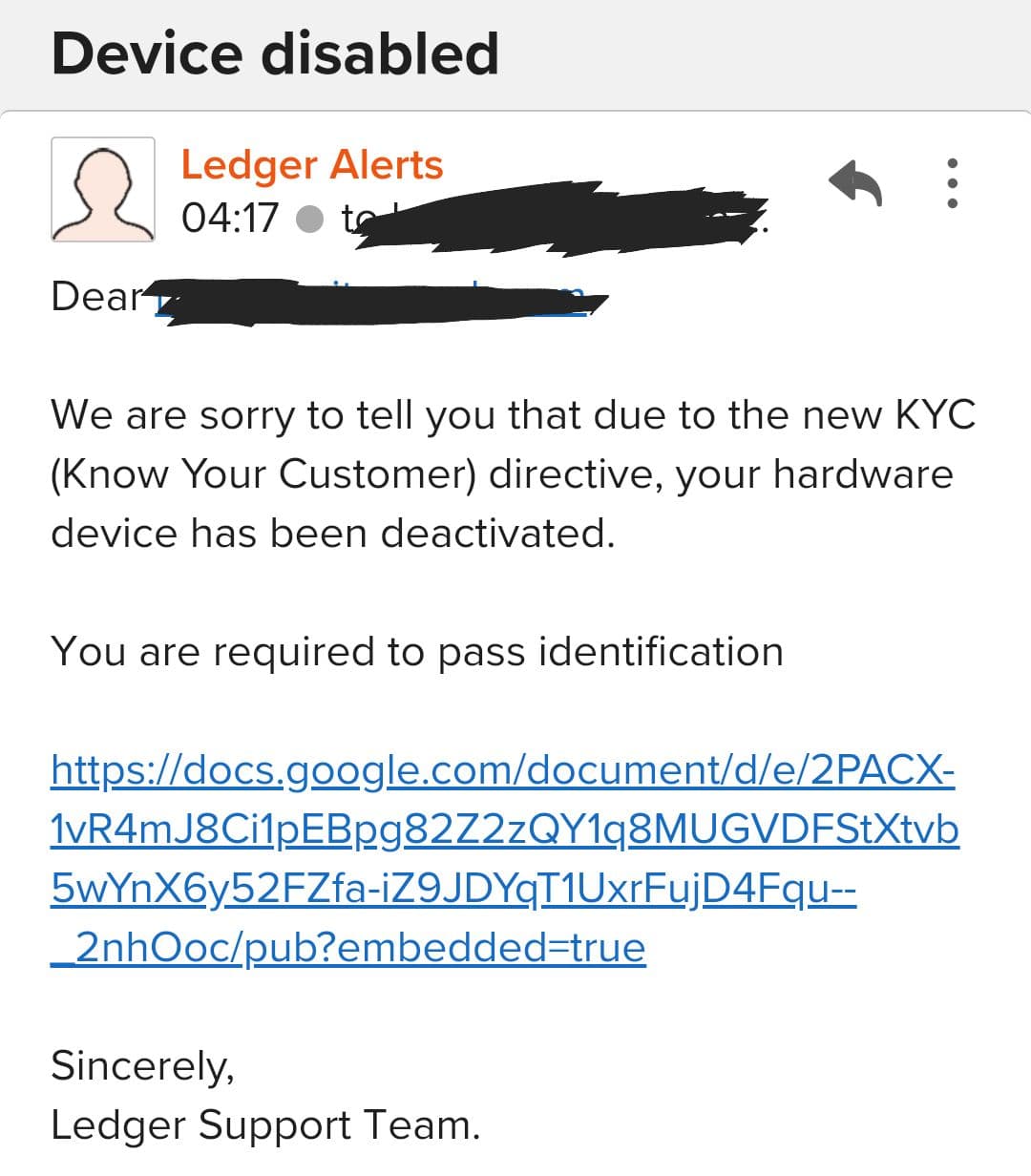This screenshot has height=1176, width=1031.
Task: Open sender details for Ledger Alerts
Action: 312,165
